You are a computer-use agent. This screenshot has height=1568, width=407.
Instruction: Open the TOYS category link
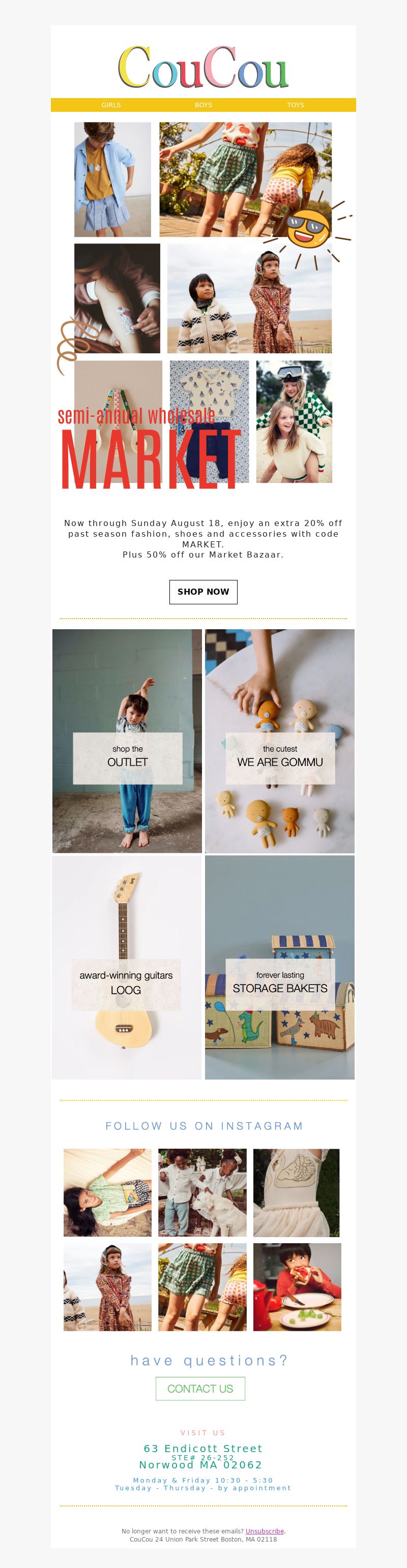coord(296,105)
